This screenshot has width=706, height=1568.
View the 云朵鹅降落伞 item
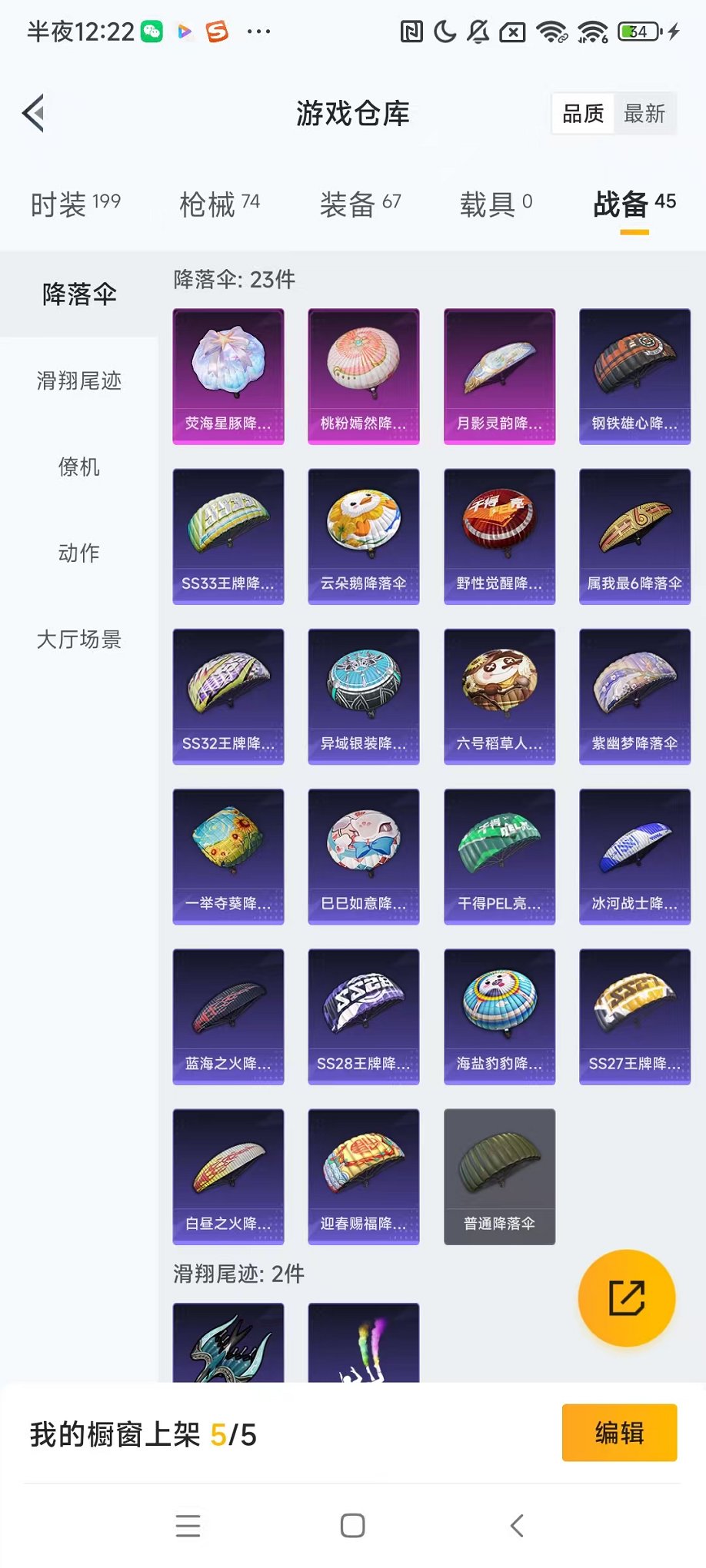coord(364,537)
